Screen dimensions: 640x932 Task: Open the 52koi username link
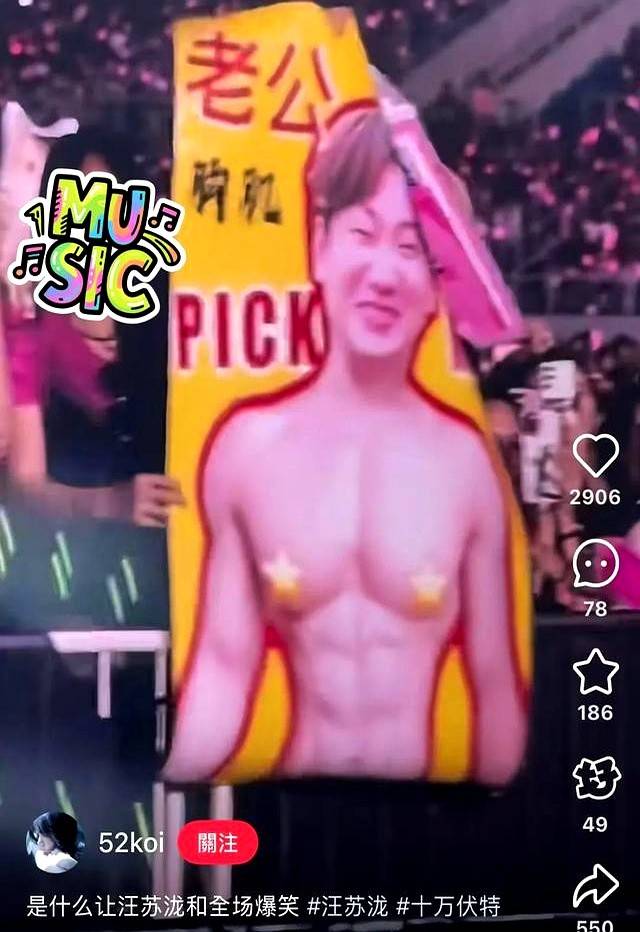[x=131, y=843]
